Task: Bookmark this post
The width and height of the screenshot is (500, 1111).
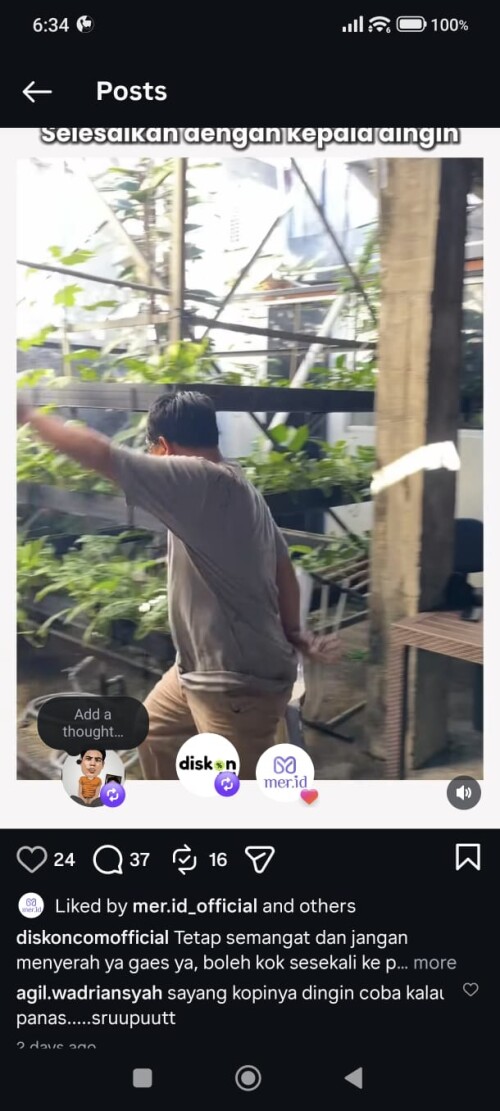Action: coord(467,857)
